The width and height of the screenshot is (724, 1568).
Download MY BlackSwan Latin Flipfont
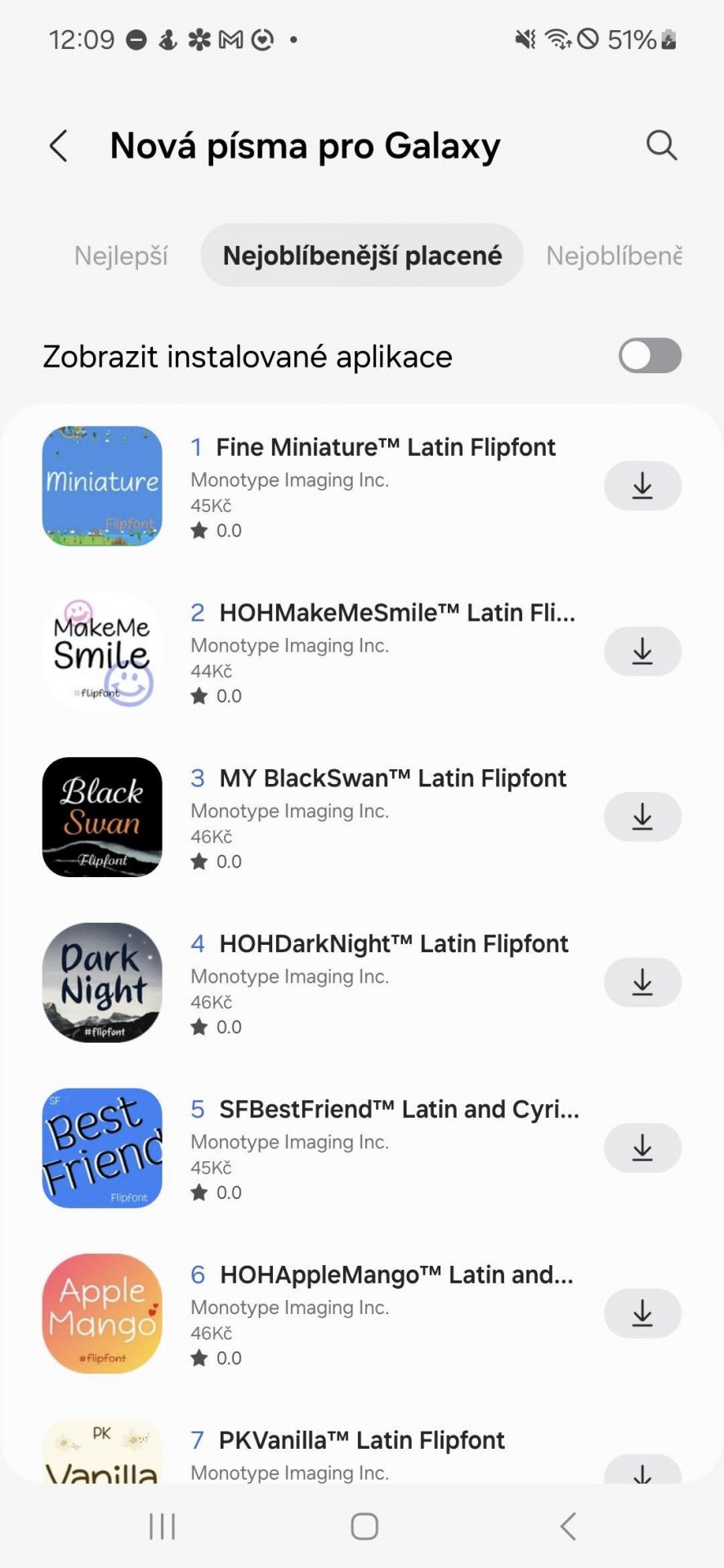pyautogui.click(x=642, y=817)
